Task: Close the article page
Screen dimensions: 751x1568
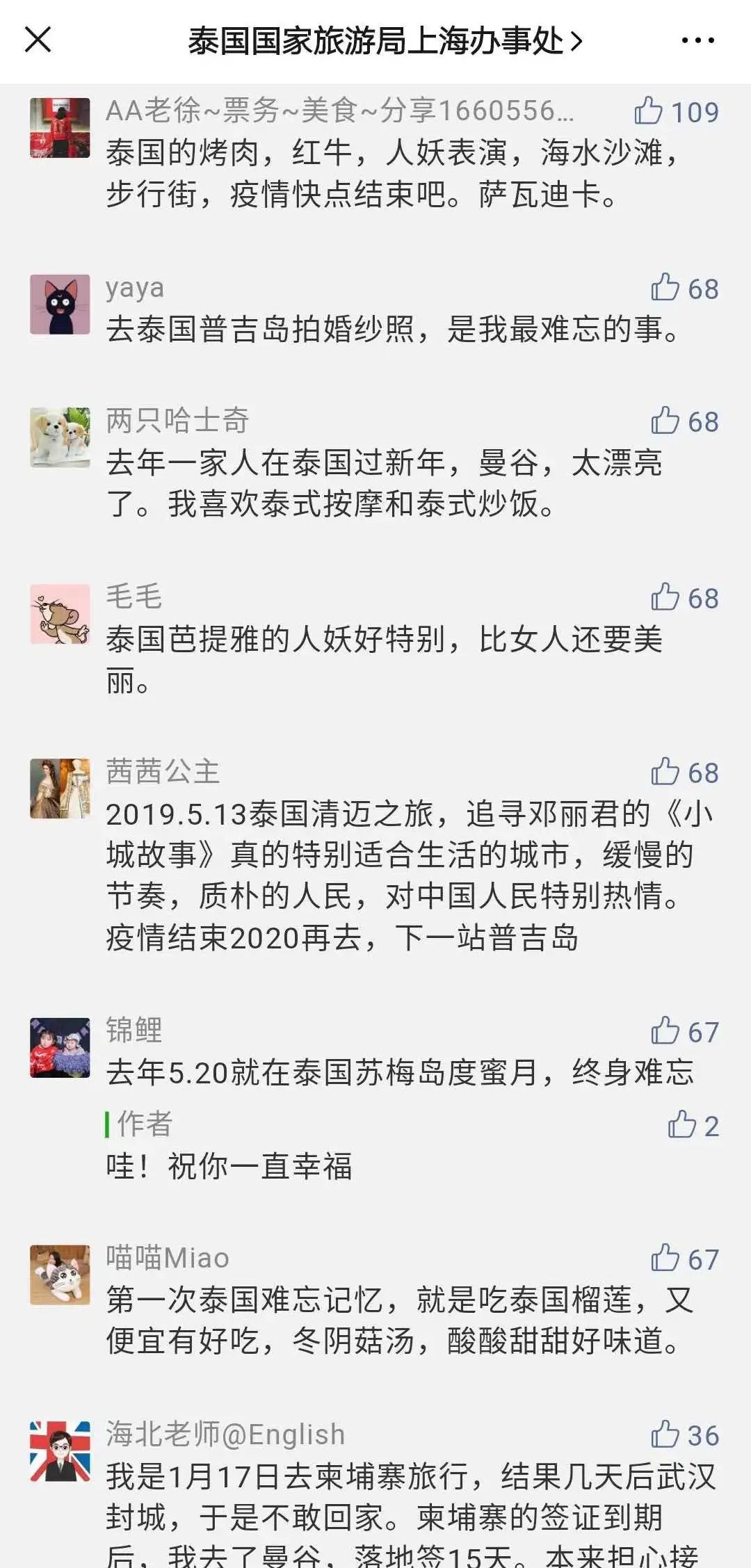Action: coord(38,40)
